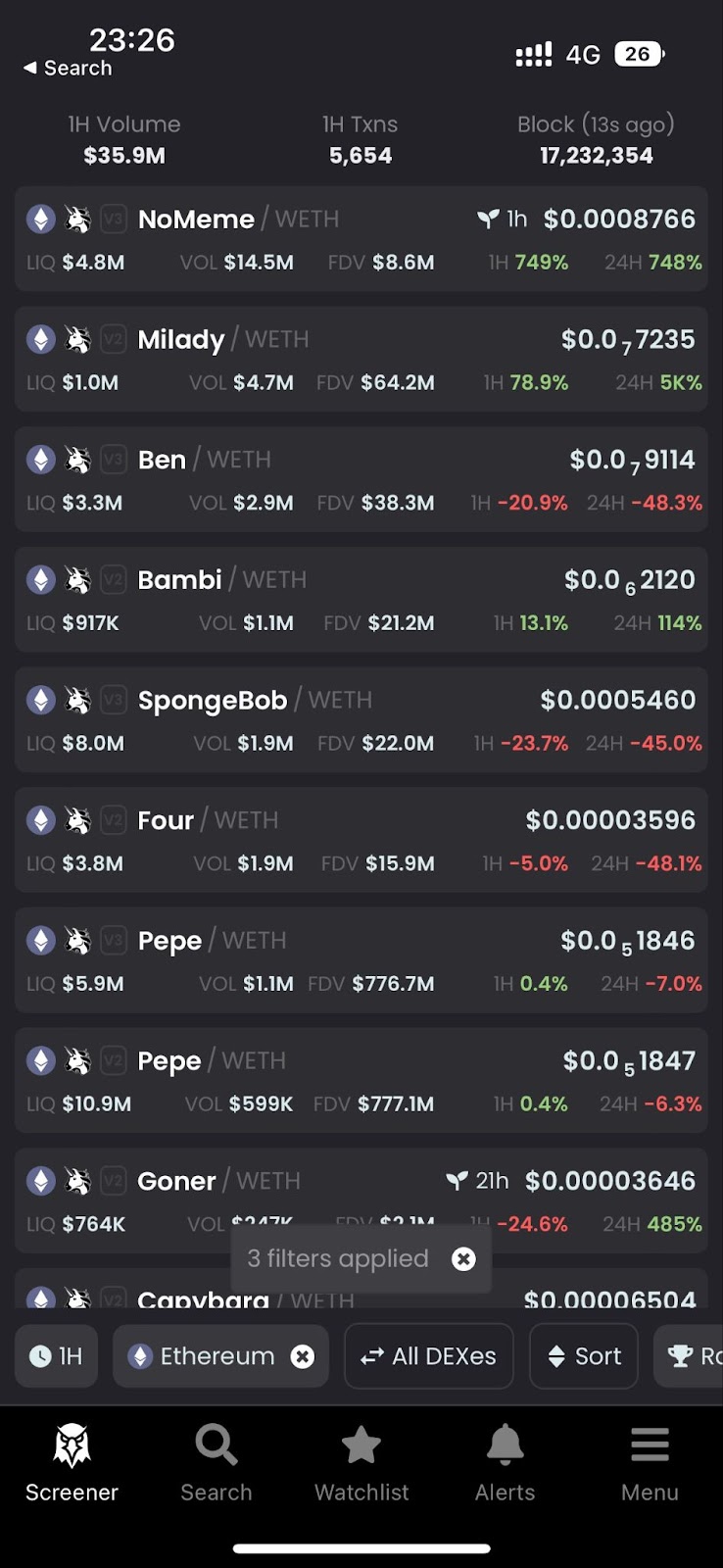Dismiss the 3 filters applied notice
This screenshot has width=723, height=1568.
[x=463, y=1259]
